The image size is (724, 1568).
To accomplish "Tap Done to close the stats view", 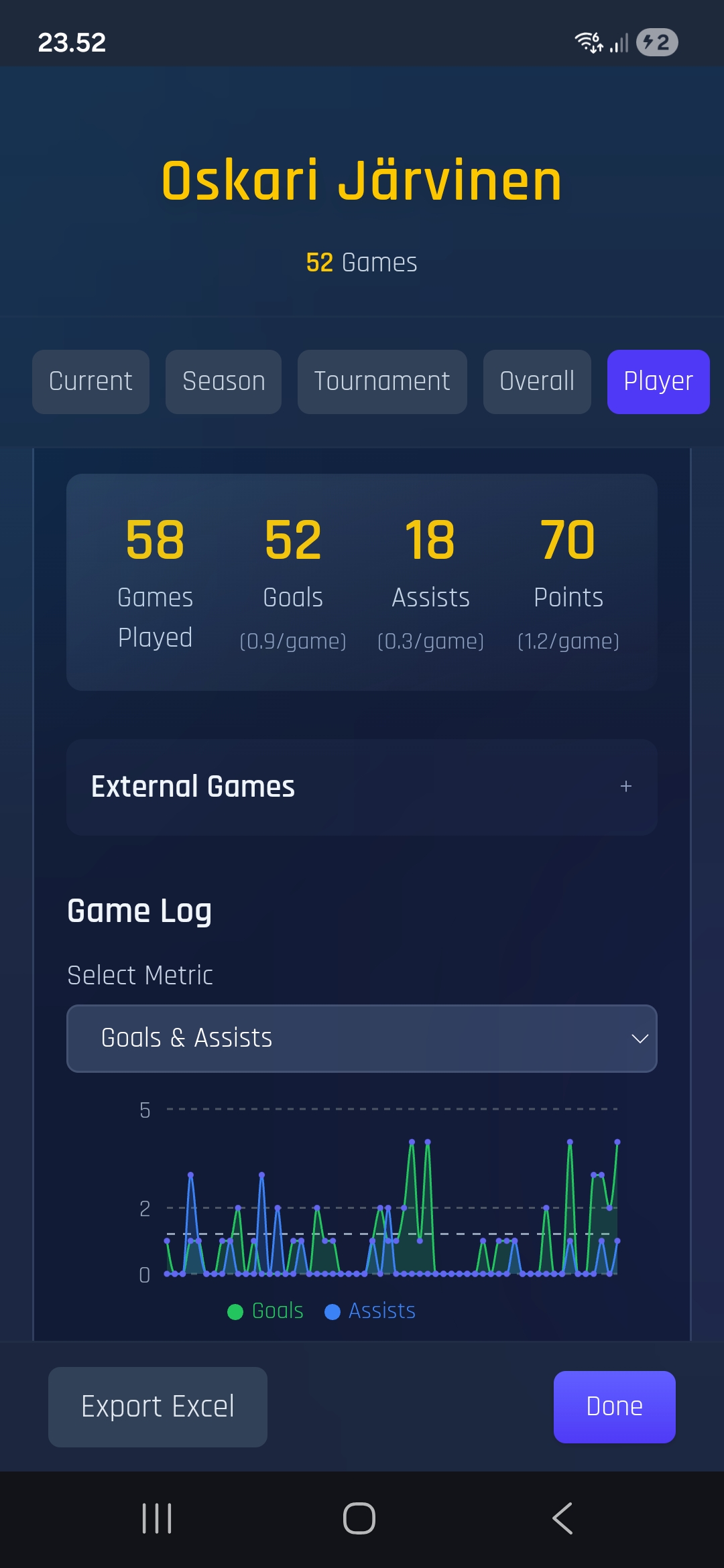I will pyautogui.click(x=614, y=1407).
